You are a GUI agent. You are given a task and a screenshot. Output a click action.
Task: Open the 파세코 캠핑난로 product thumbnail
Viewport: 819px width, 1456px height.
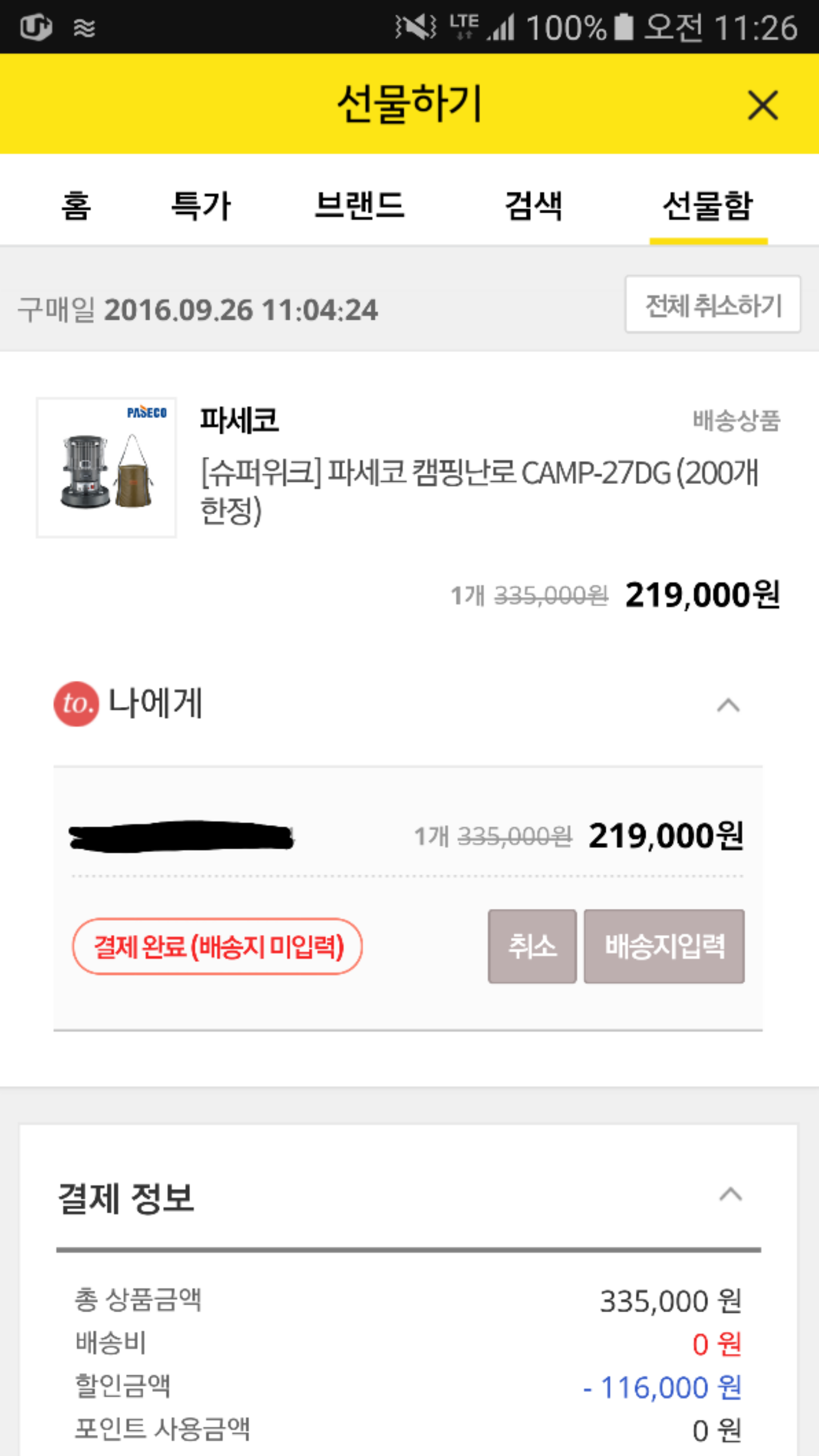106,467
